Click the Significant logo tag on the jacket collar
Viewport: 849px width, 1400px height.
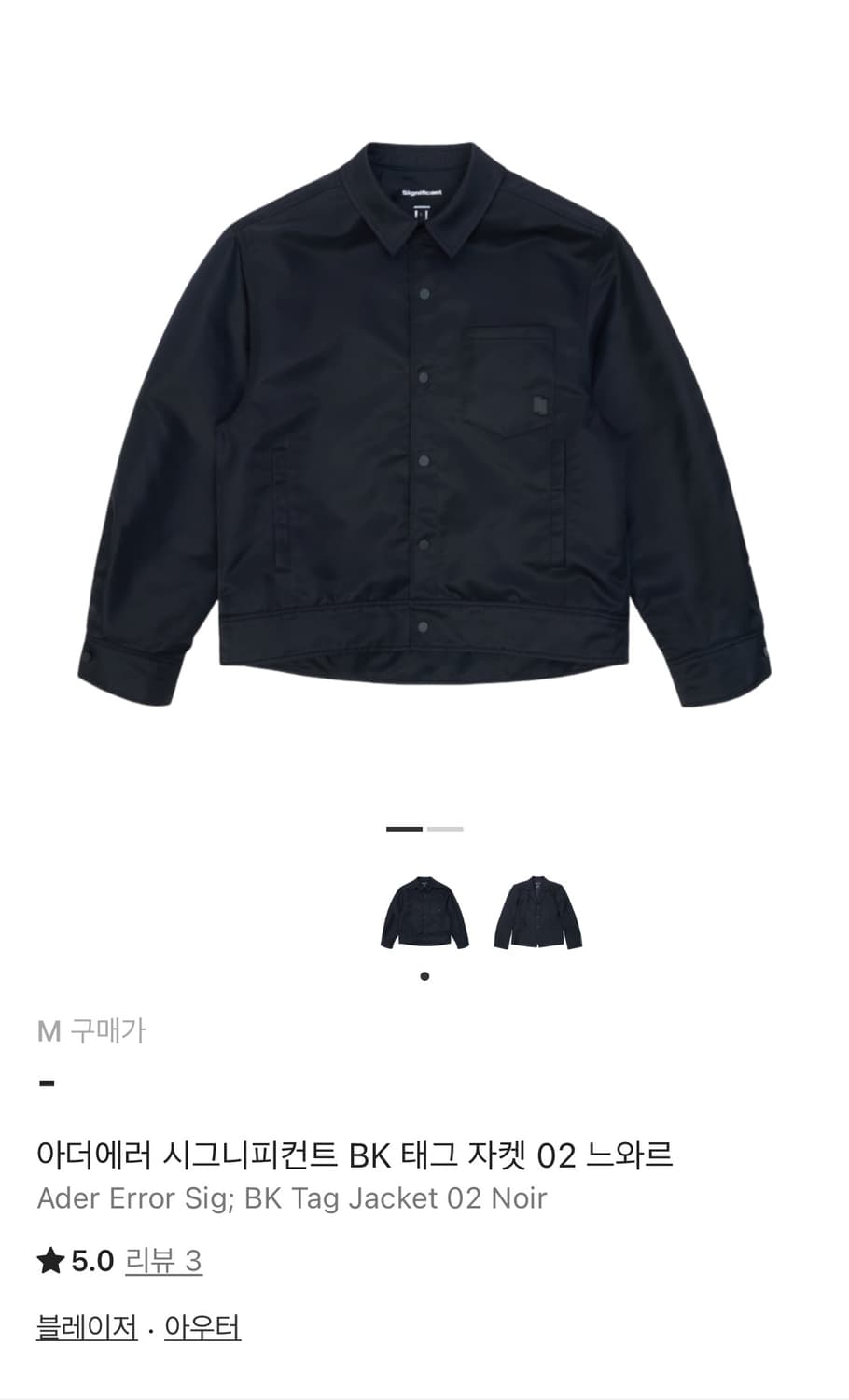tap(422, 190)
